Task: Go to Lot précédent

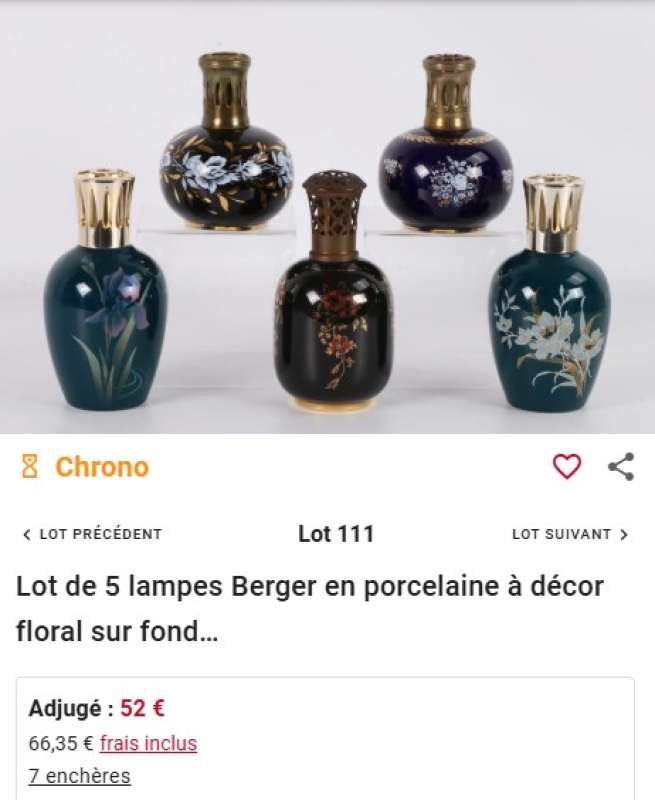Action: point(92,534)
